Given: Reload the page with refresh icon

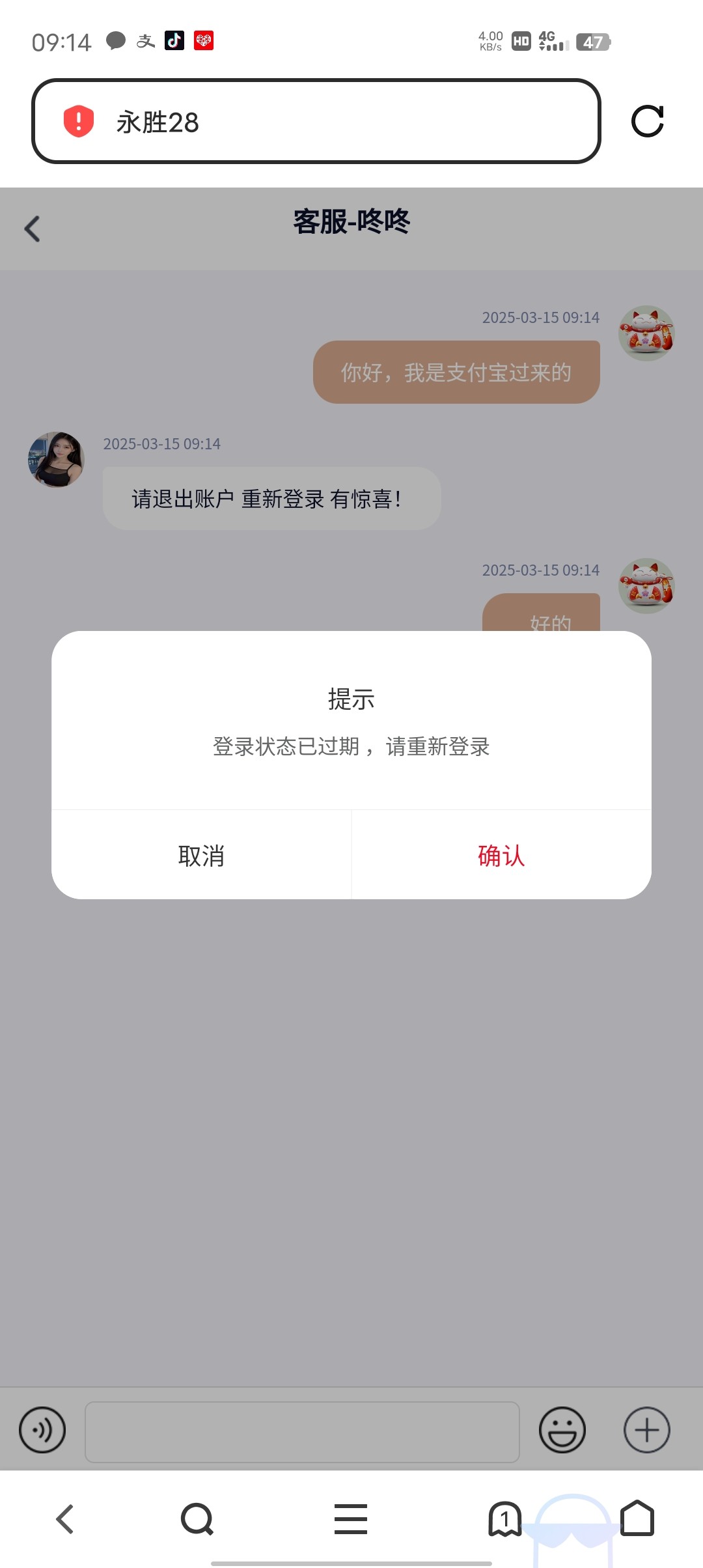Looking at the screenshot, I should point(647,121).
